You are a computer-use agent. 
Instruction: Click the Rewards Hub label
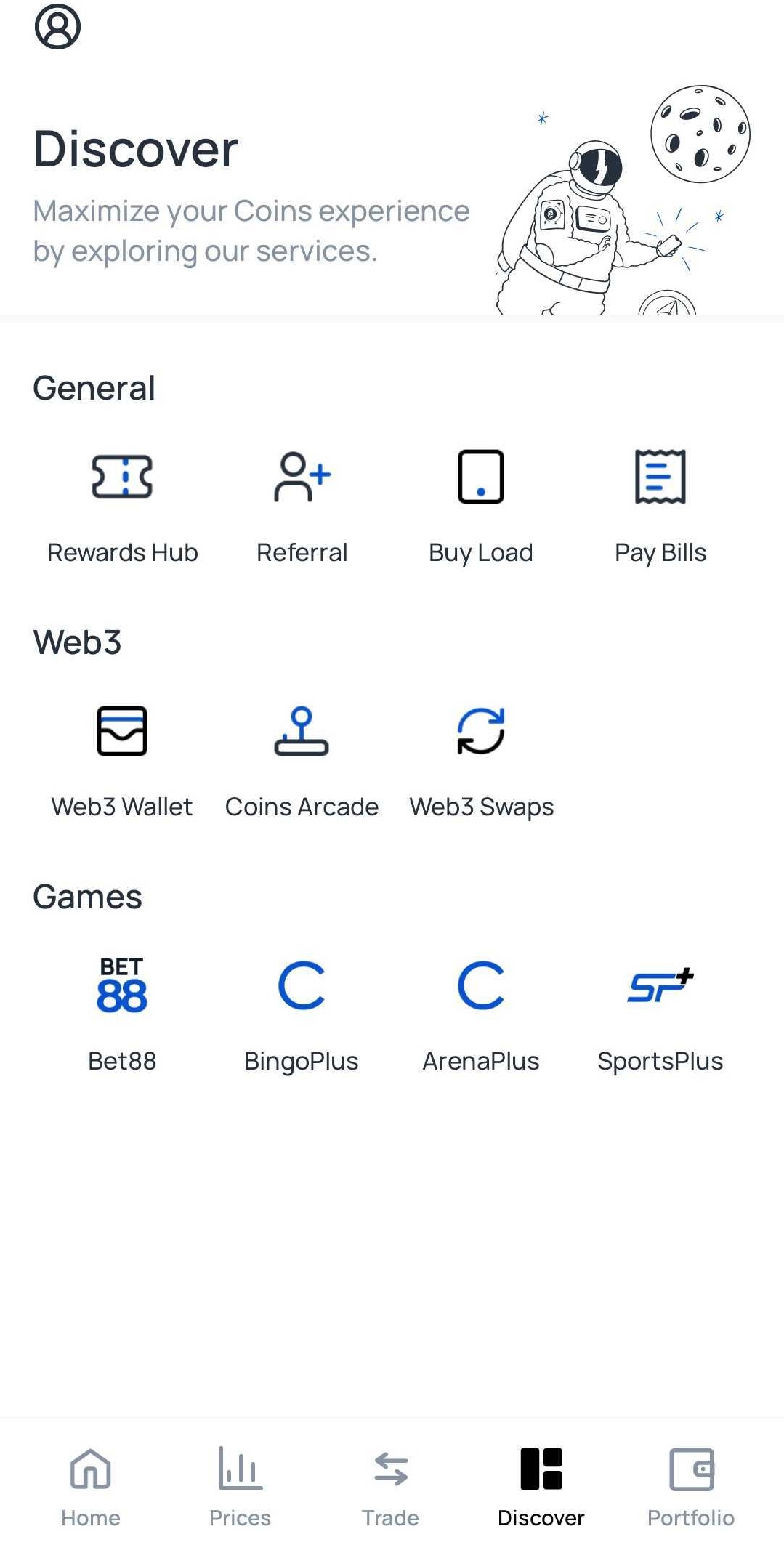[x=122, y=552]
